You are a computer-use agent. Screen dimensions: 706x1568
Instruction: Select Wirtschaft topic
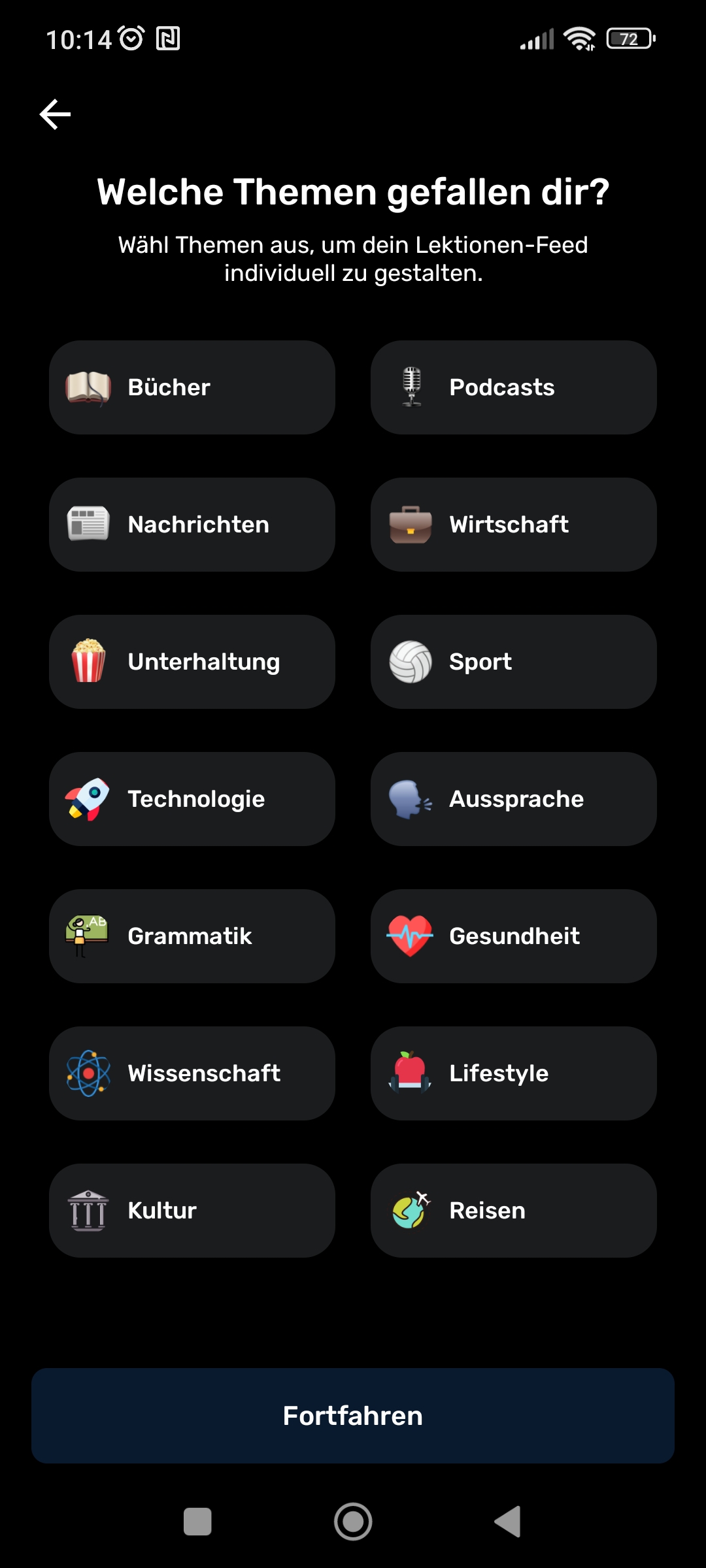pyautogui.click(x=513, y=525)
